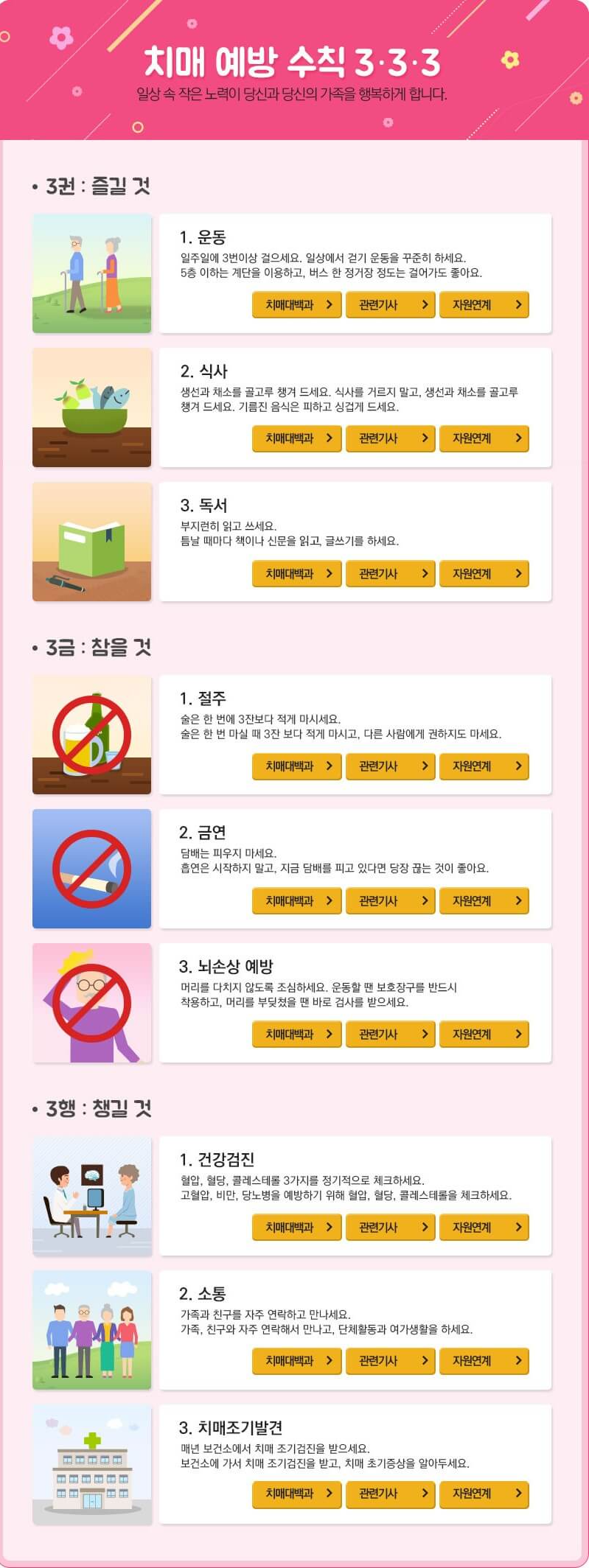Open 치매대백과 in the 식사 section
Screen dimensions: 589x1568
pyautogui.click(x=296, y=438)
